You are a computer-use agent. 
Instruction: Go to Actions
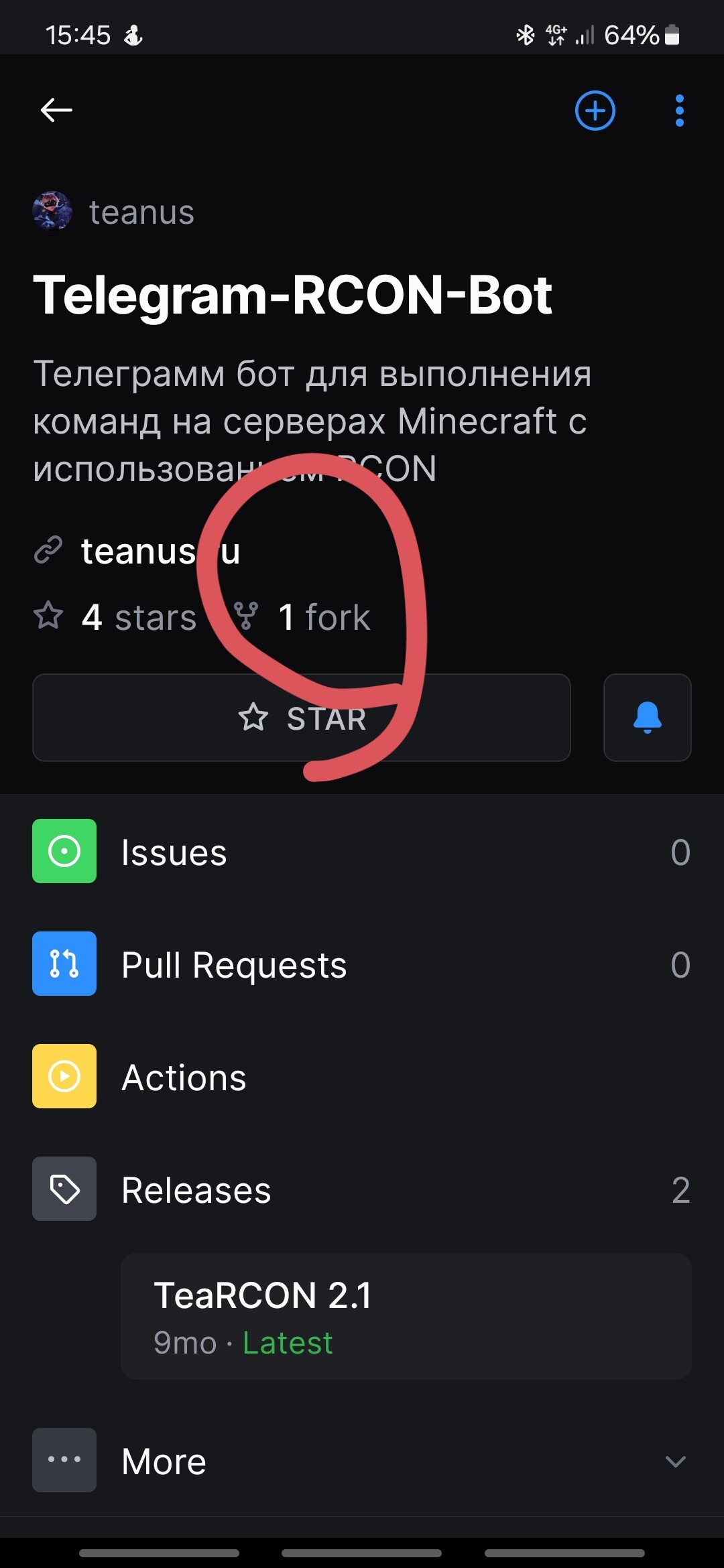(362, 1077)
